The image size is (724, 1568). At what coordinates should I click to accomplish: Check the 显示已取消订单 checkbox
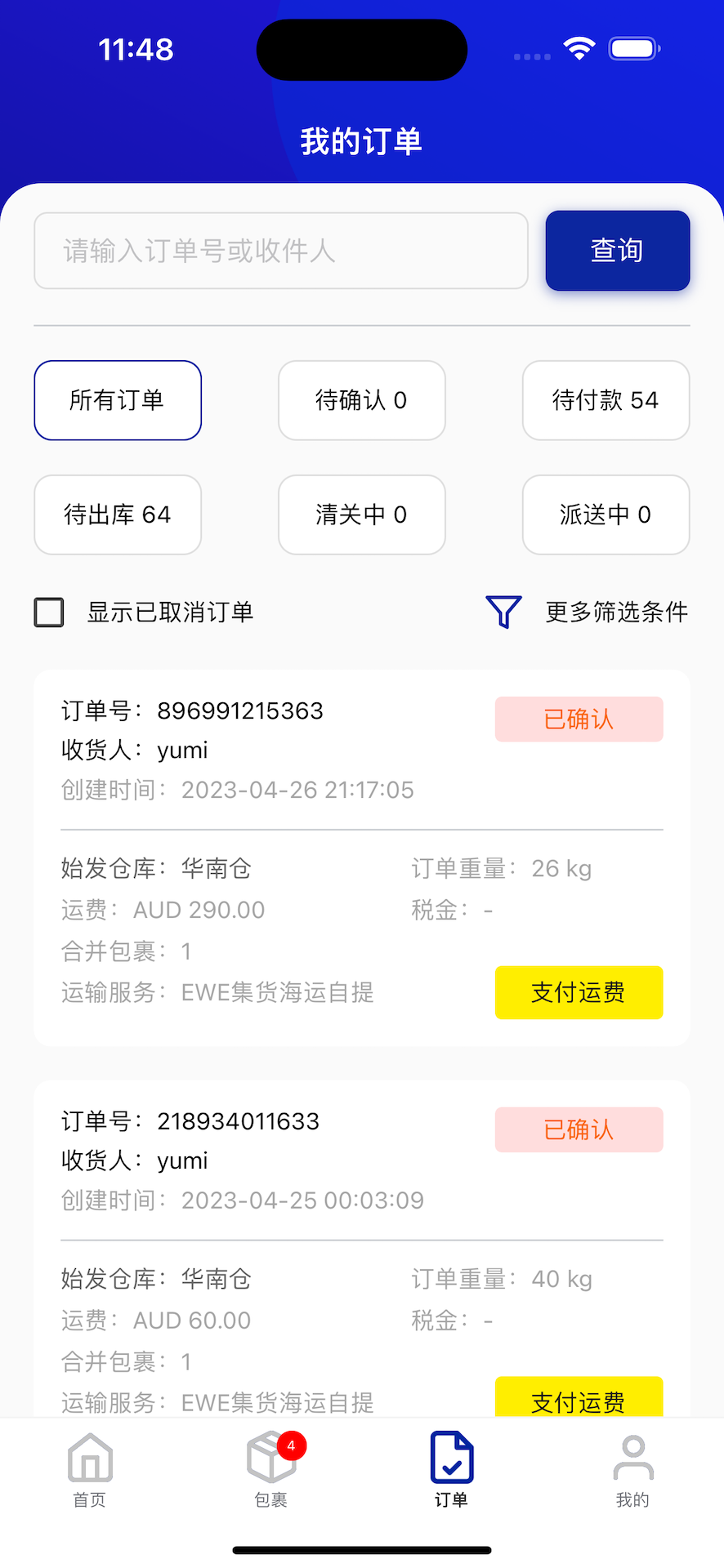(x=49, y=612)
